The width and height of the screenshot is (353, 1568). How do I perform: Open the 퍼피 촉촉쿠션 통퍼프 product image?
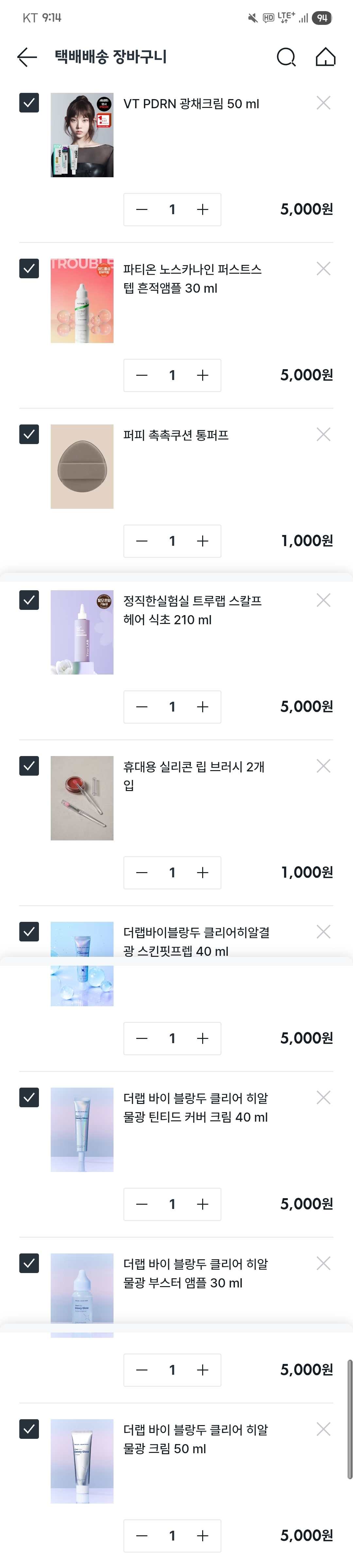[82, 466]
